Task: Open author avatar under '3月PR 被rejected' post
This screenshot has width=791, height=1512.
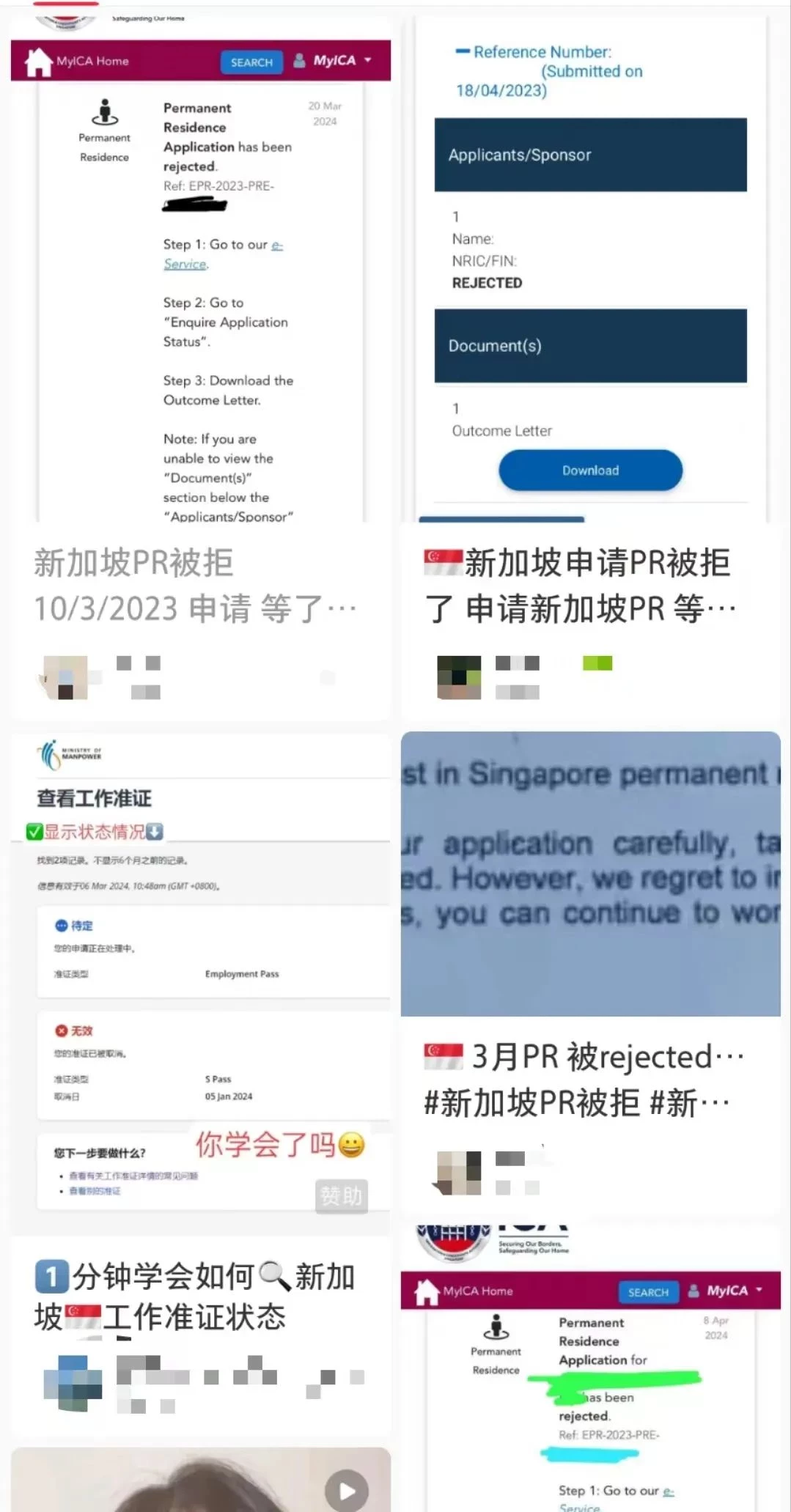Action: pyautogui.click(x=459, y=1173)
